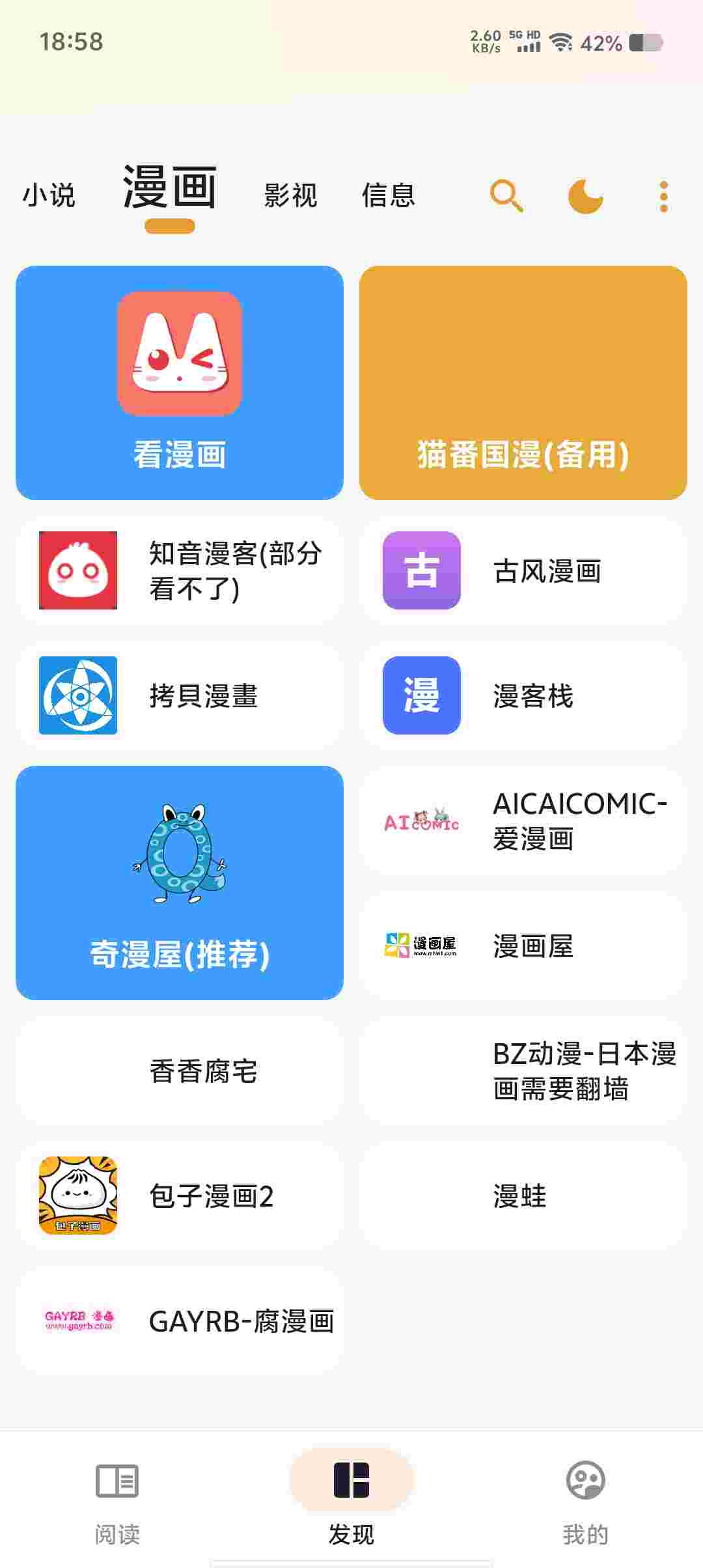Open the three-dot overflow menu

[x=663, y=196]
